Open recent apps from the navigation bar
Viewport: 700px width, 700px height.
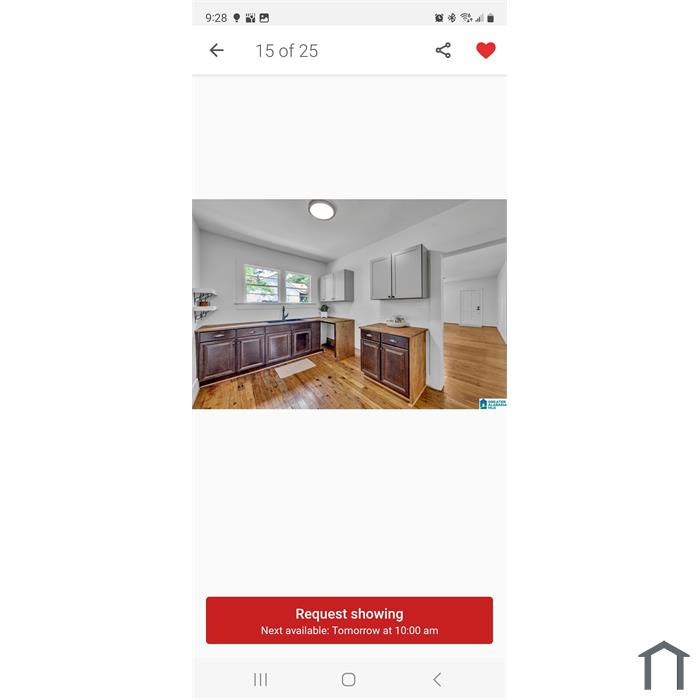point(261,680)
